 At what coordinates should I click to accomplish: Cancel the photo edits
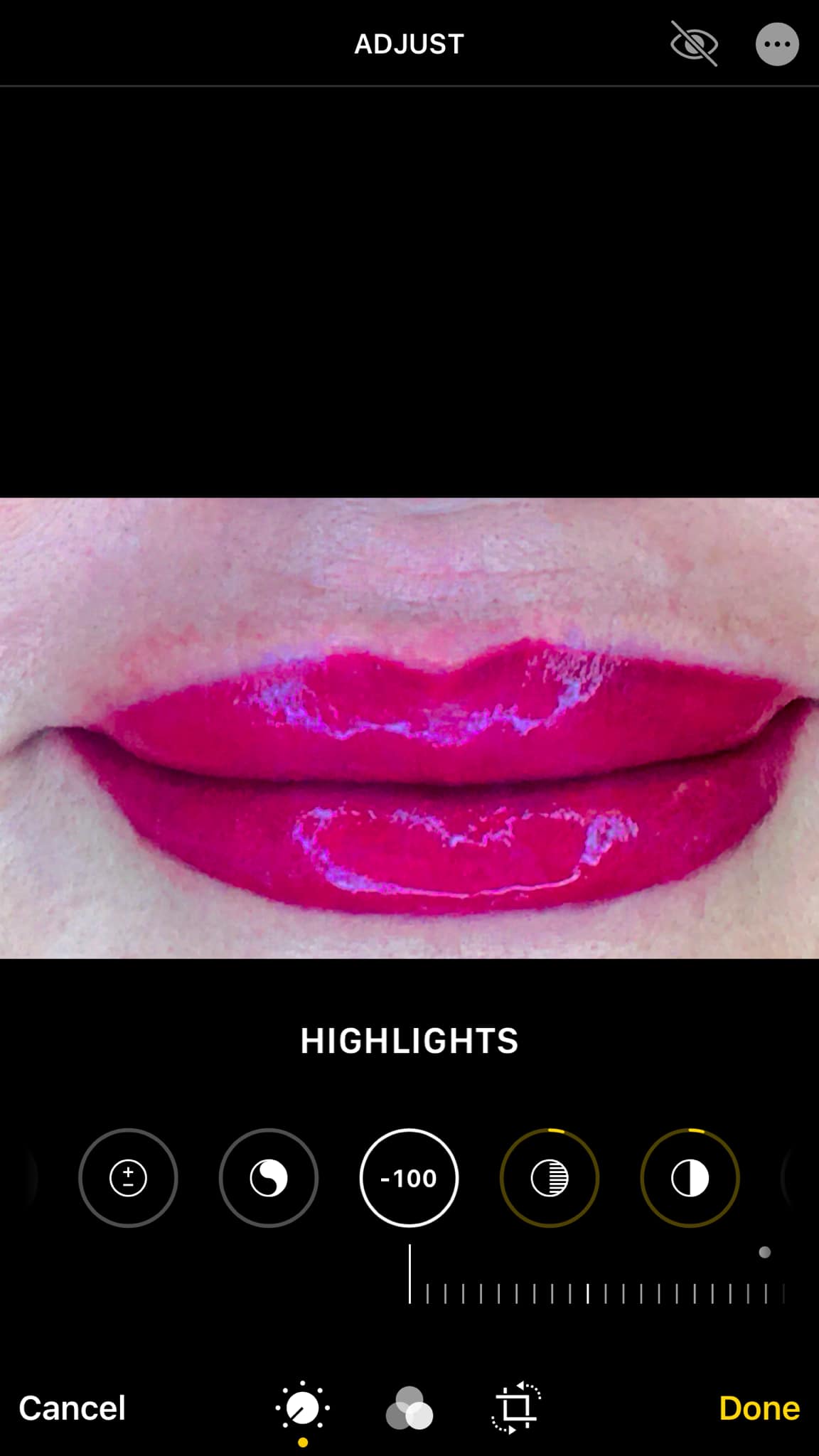(72, 1408)
